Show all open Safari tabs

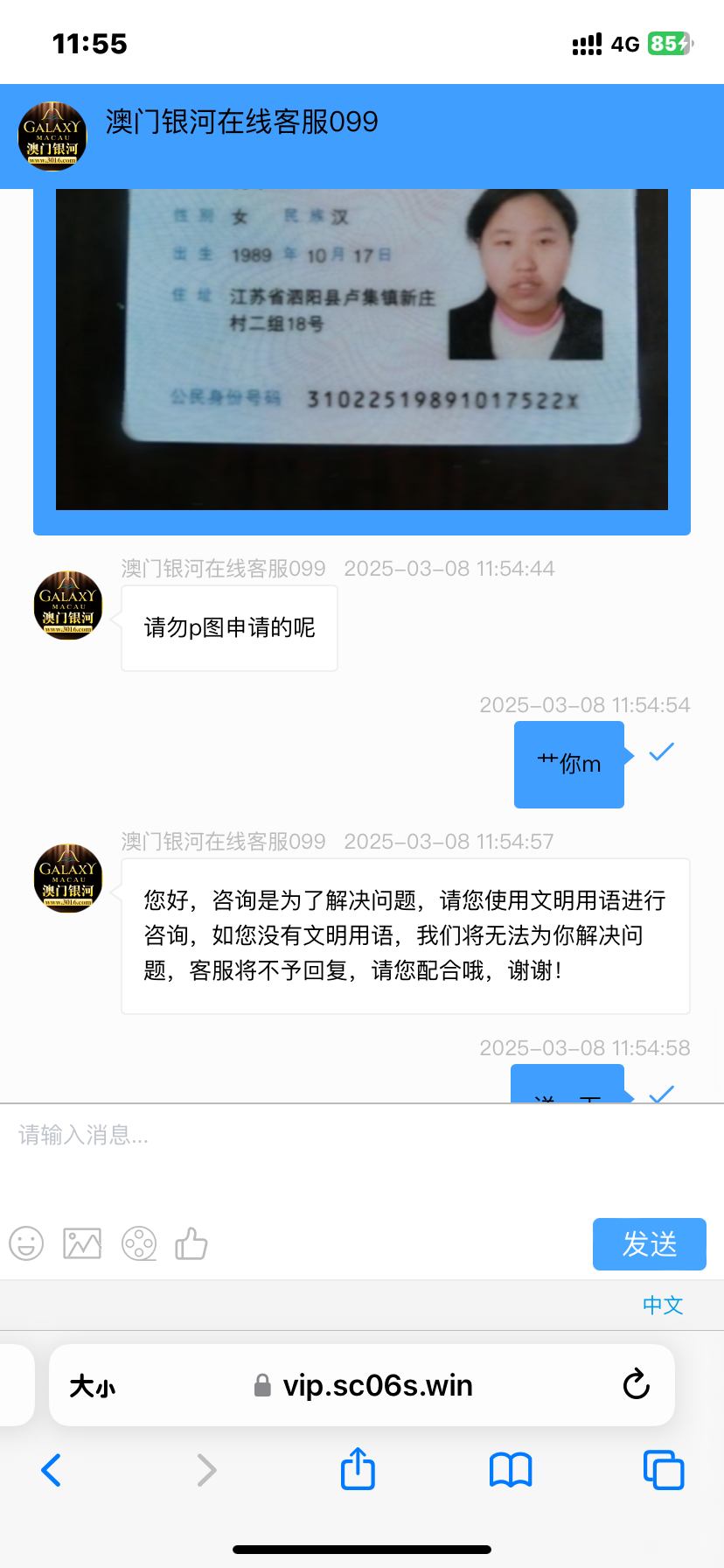point(663,1470)
